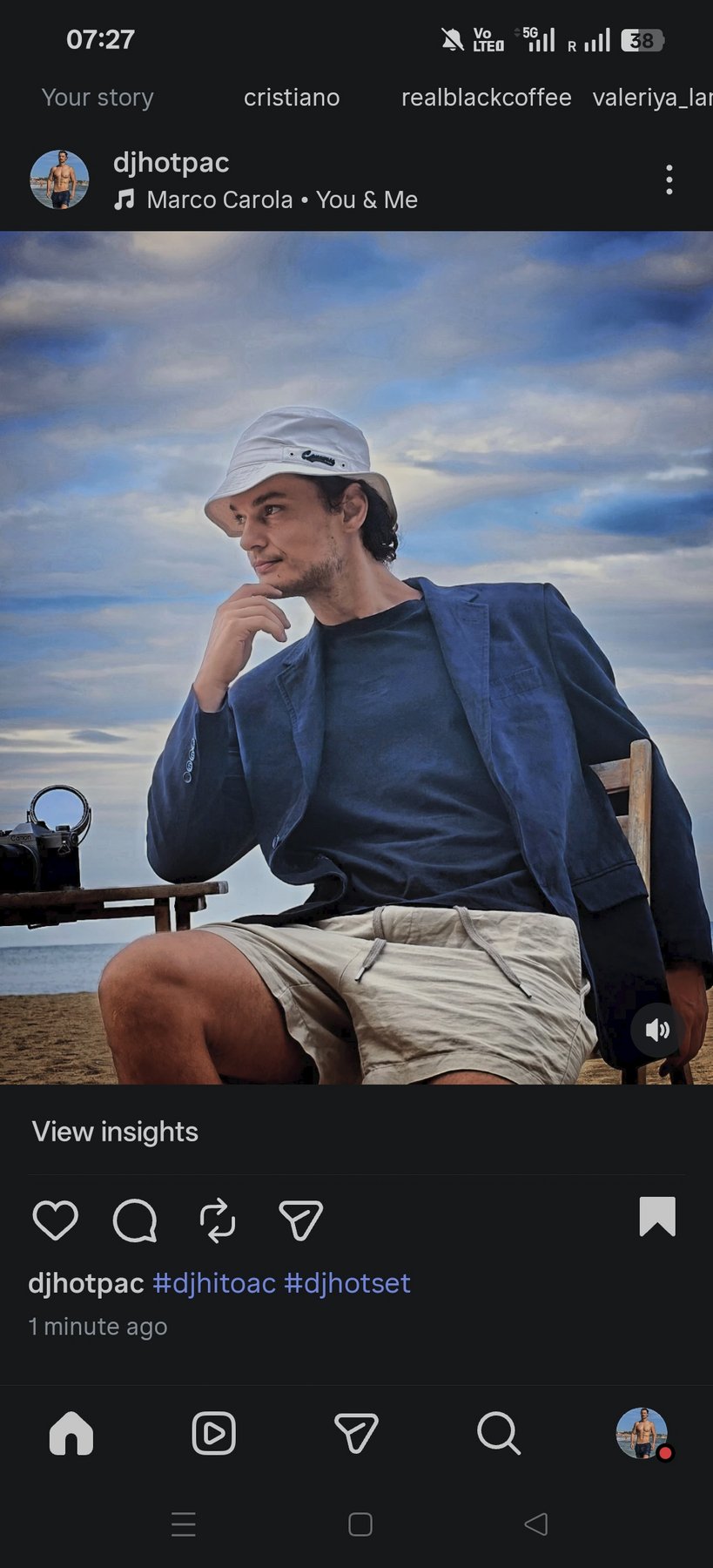Image resolution: width=713 pixels, height=1568 pixels.
Task: Open realblackcoffee's story
Action: [486, 98]
